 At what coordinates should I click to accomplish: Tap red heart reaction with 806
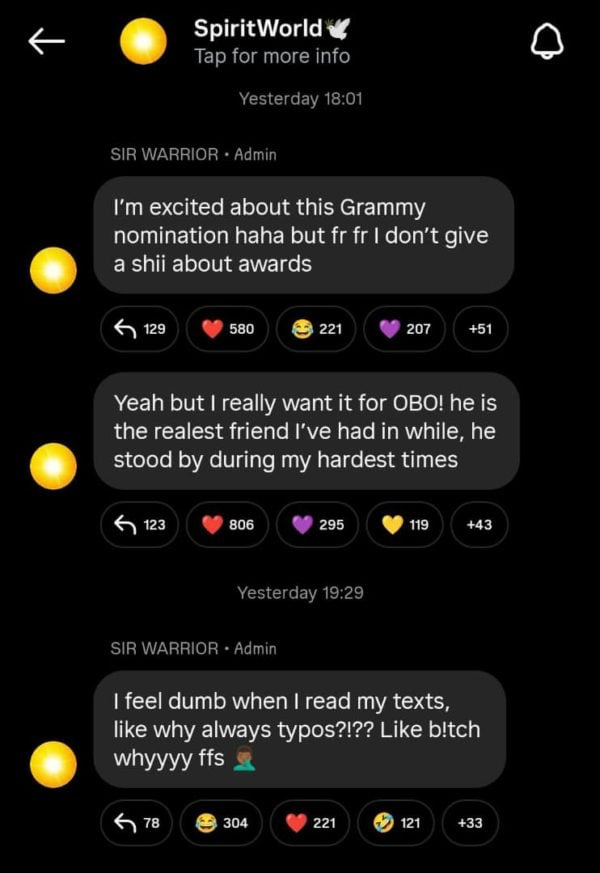point(228,525)
